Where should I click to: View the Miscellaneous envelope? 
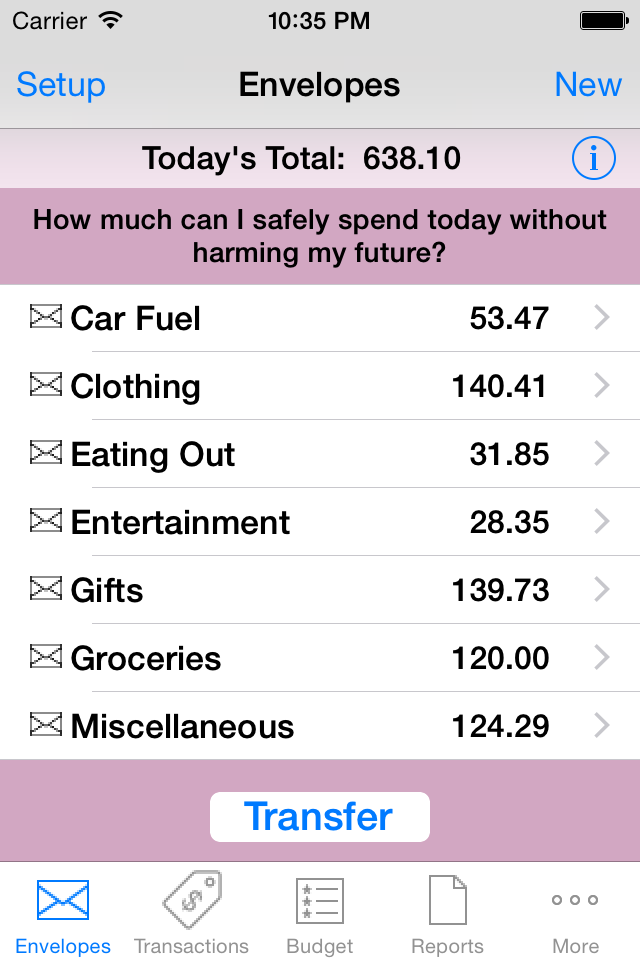(x=320, y=726)
